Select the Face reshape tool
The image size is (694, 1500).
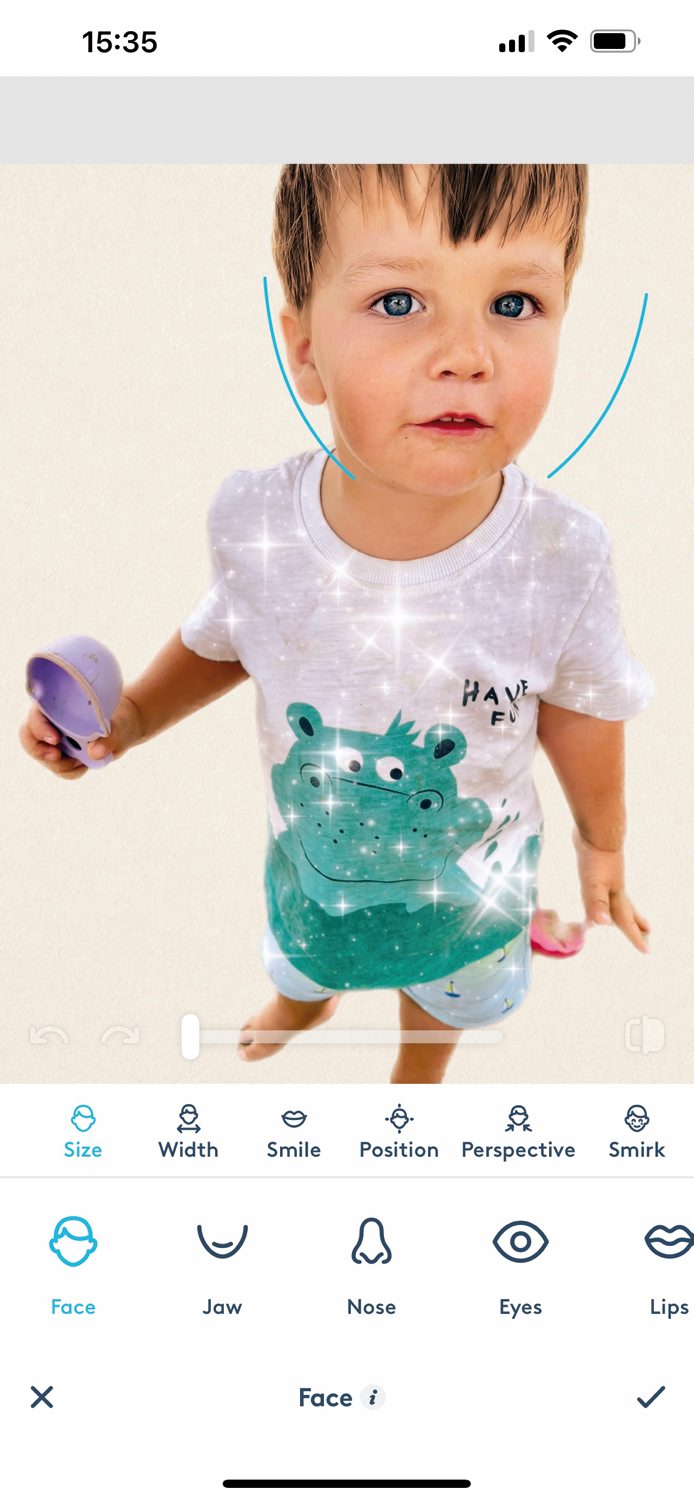point(73,1264)
